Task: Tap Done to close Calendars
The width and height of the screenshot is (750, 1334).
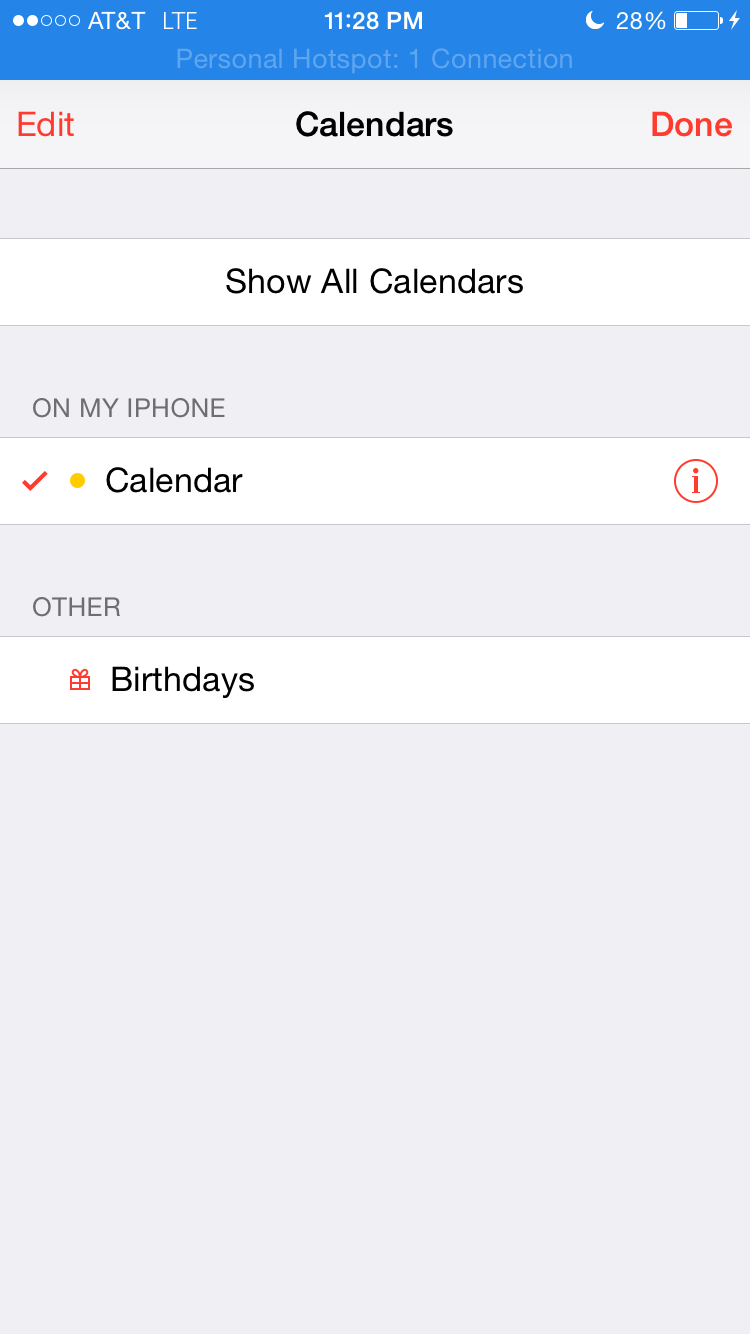Action: [x=691, y=125]
